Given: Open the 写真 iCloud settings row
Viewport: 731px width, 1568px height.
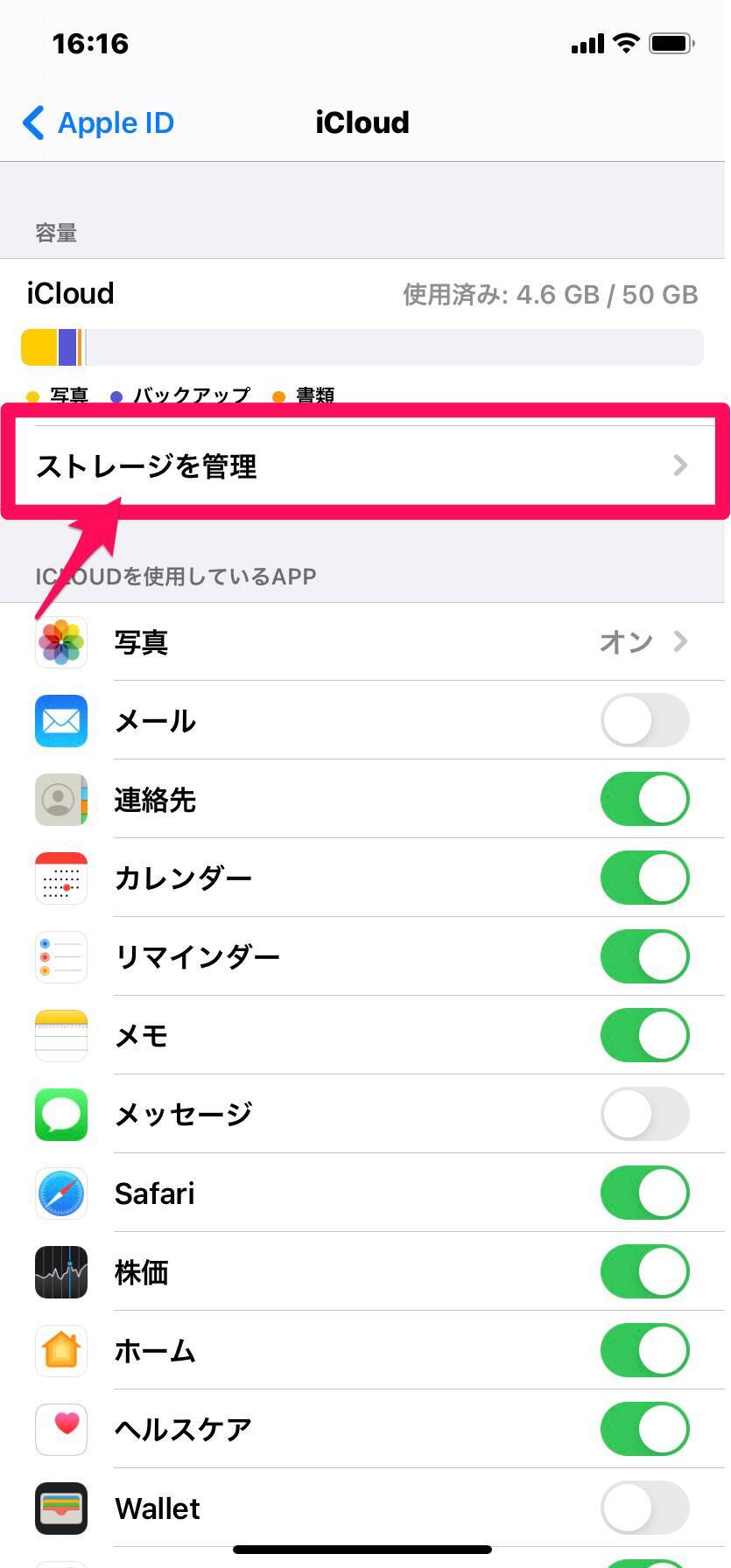Looking at the screenshot, I should pyautogui.click(x=362, y=642).
